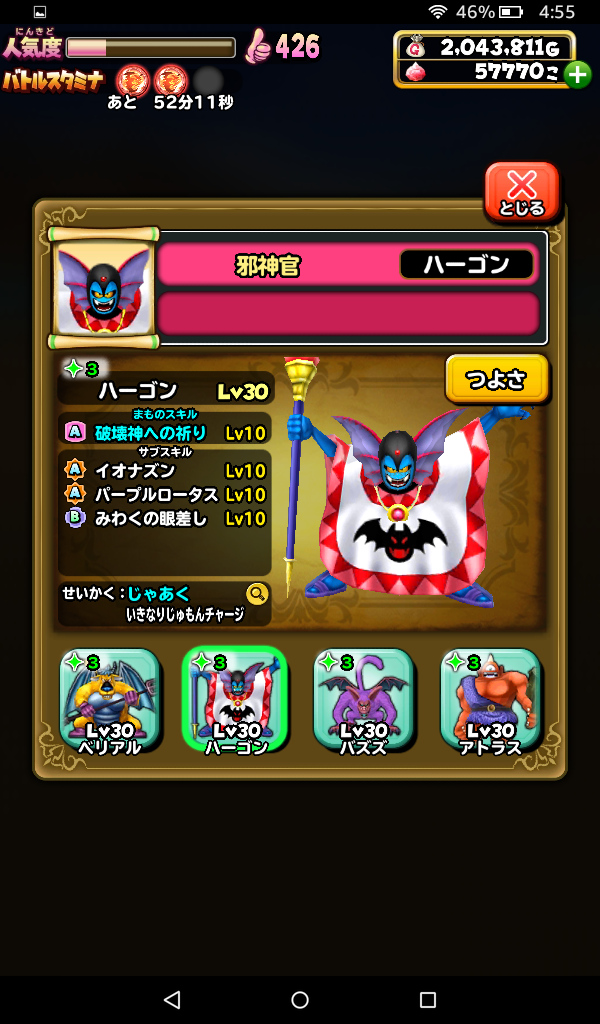Viewport: 600px width, 1024px height.
Task: Open the つよさ strength stats
Action: (x=497, y=379)
